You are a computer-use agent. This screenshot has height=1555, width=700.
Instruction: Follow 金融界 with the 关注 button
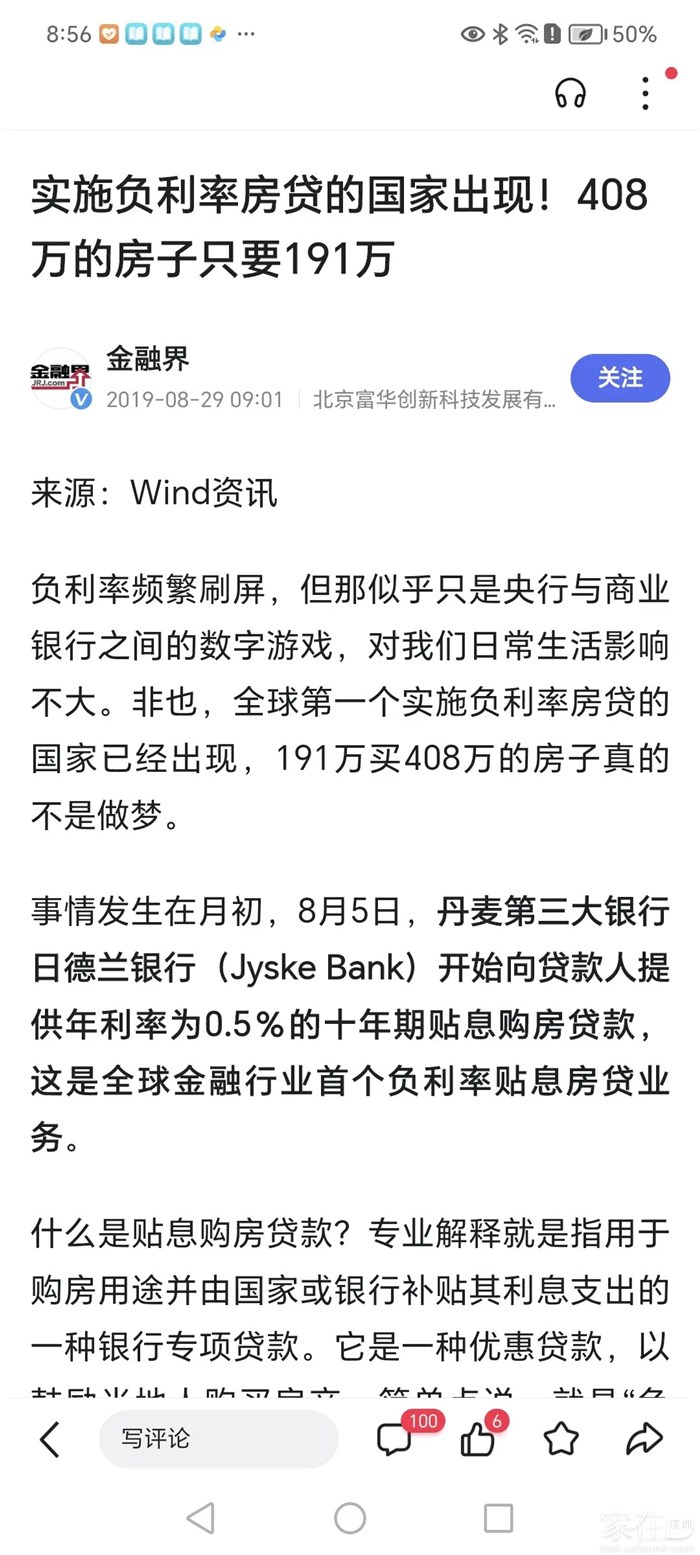point(620,378)
